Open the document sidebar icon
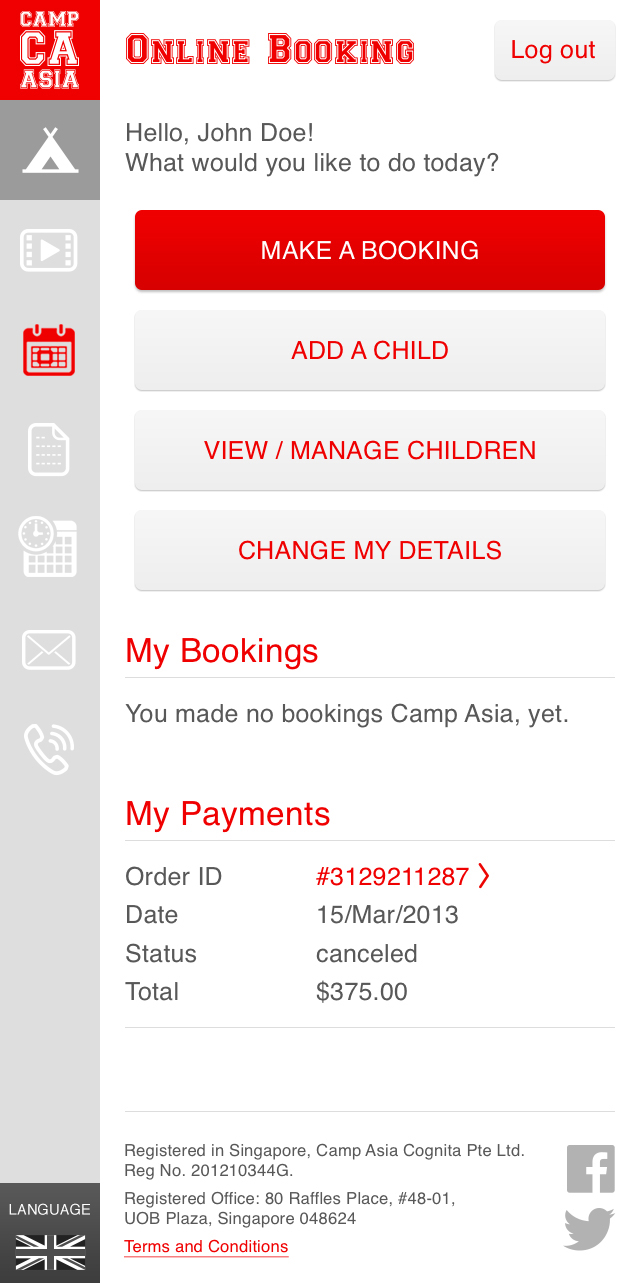Screen dimensions: 640x1283 coord(49,450)
